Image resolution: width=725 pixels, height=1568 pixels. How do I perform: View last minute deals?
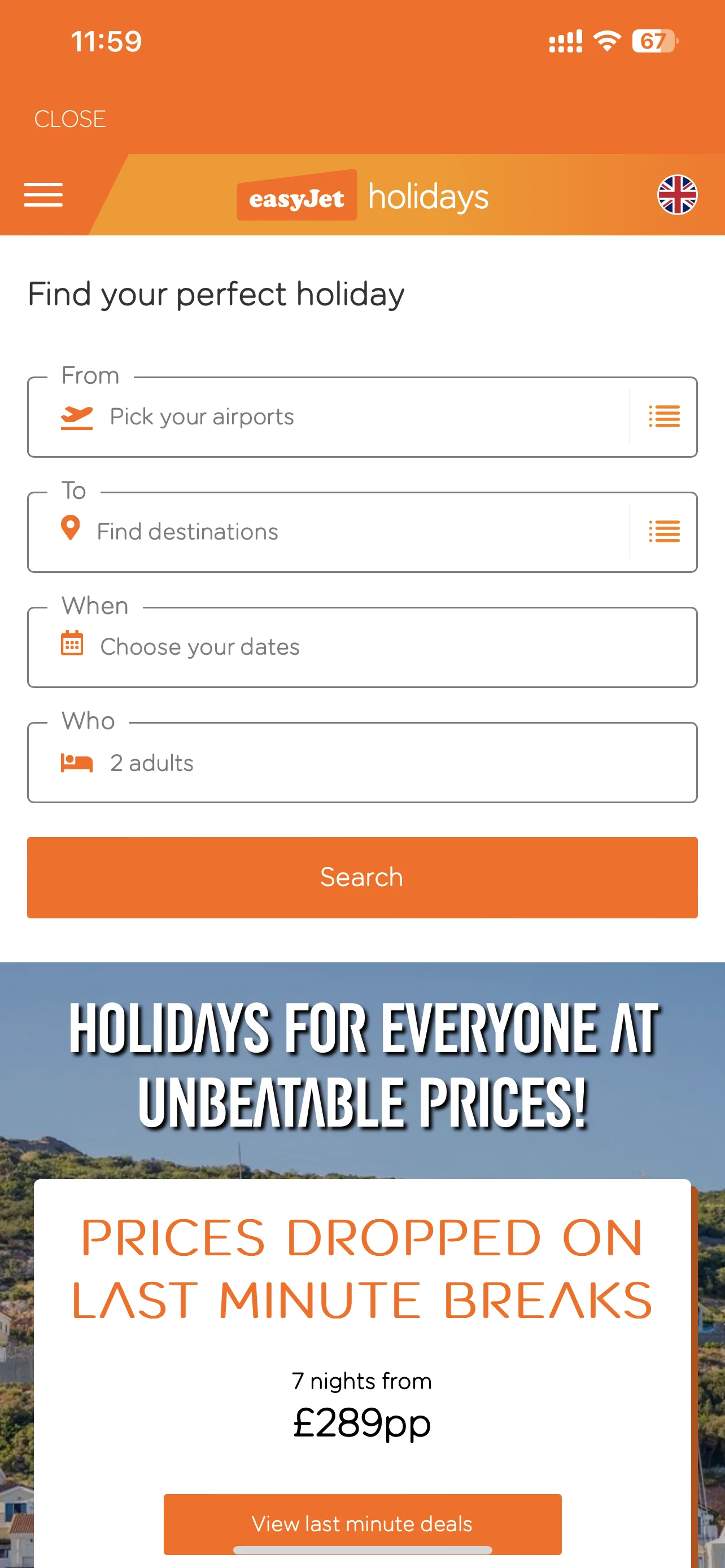click(x=362, y=1523)
